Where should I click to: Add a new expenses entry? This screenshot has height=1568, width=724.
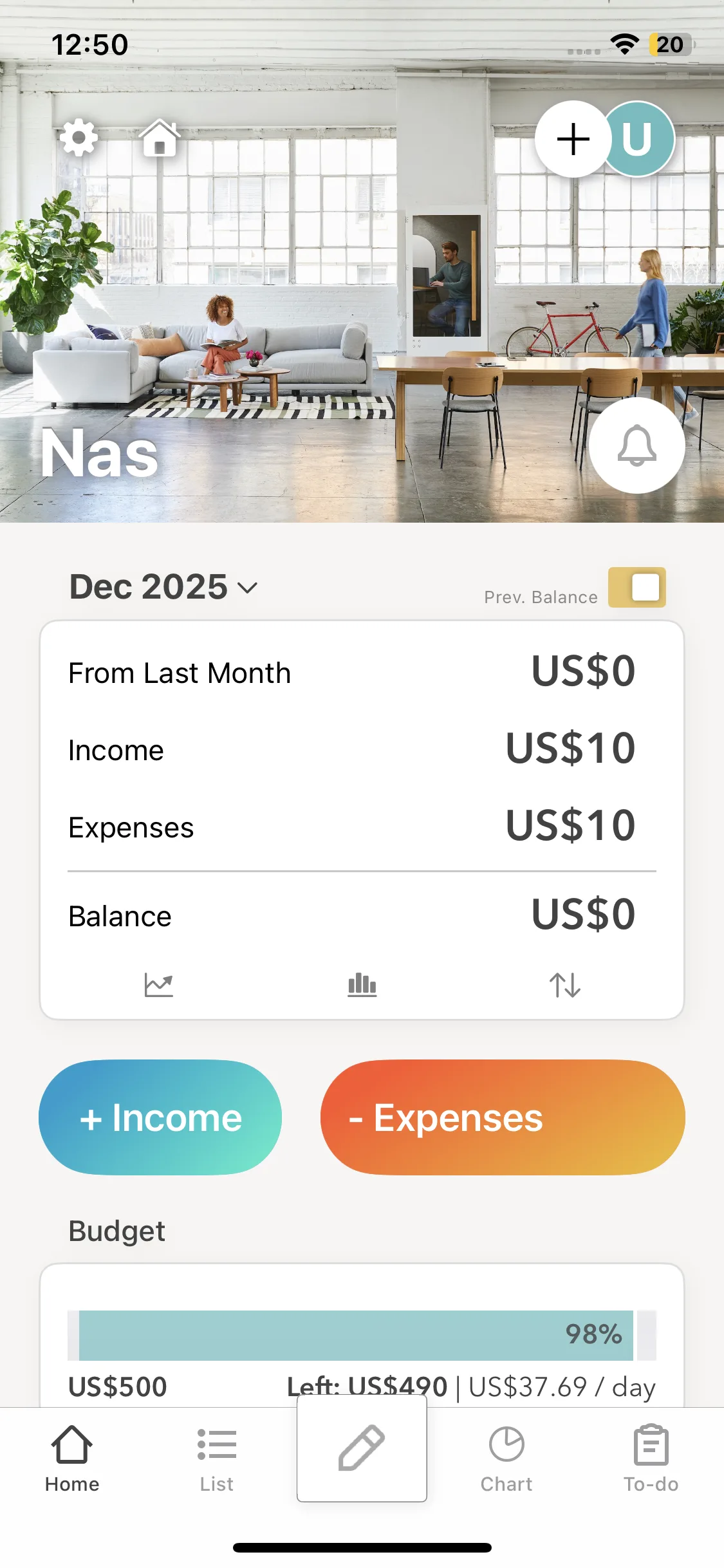tap(502, 1117)
